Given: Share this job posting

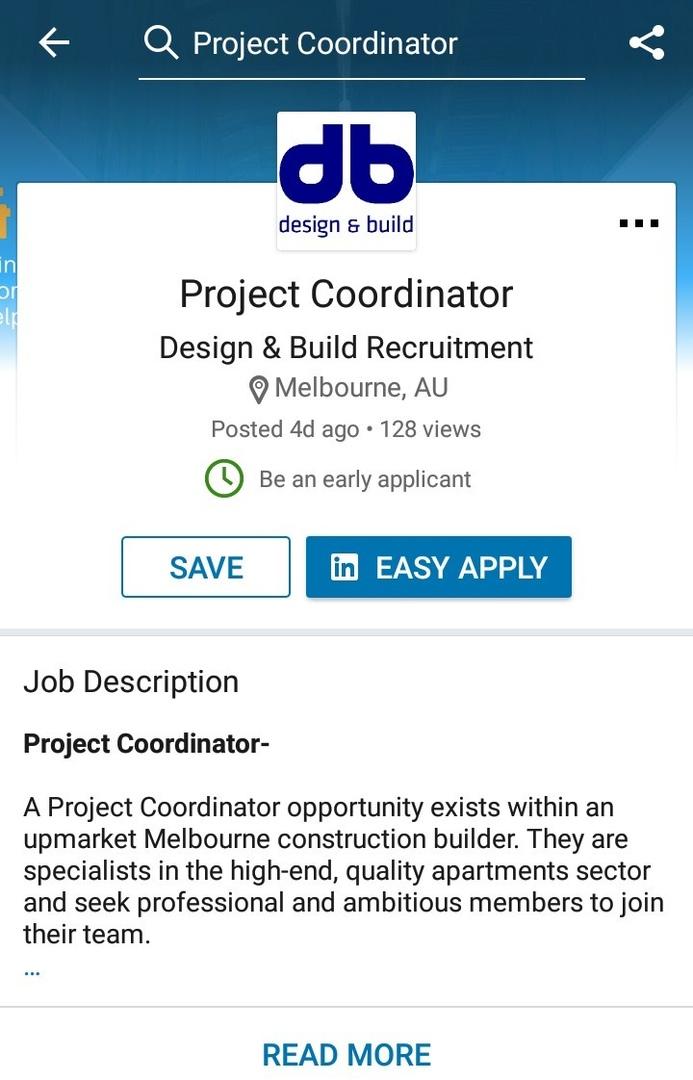Looking at the screenshot, I should click(647, 43).
